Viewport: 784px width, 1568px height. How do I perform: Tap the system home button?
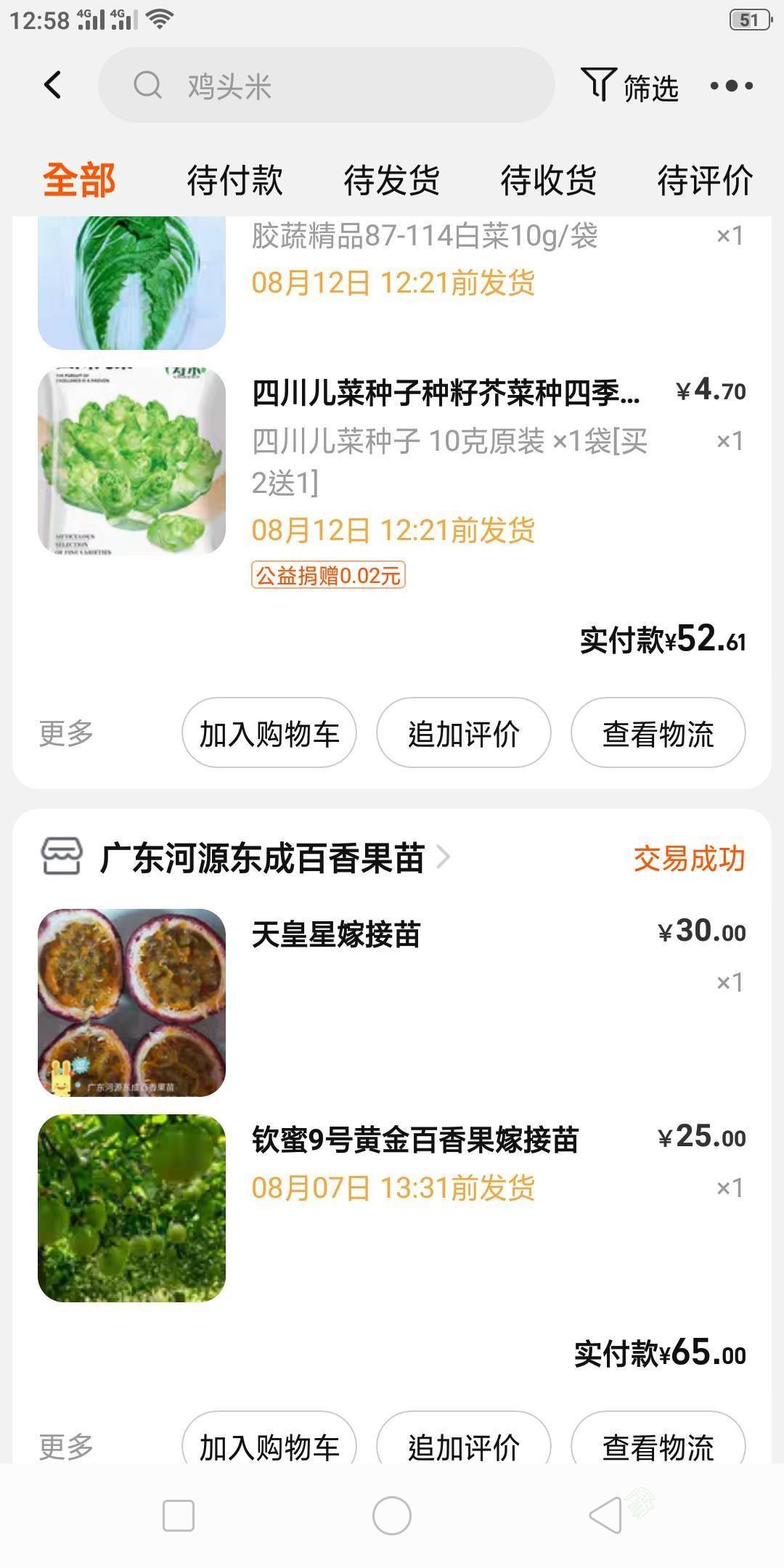coord(392,1516)
